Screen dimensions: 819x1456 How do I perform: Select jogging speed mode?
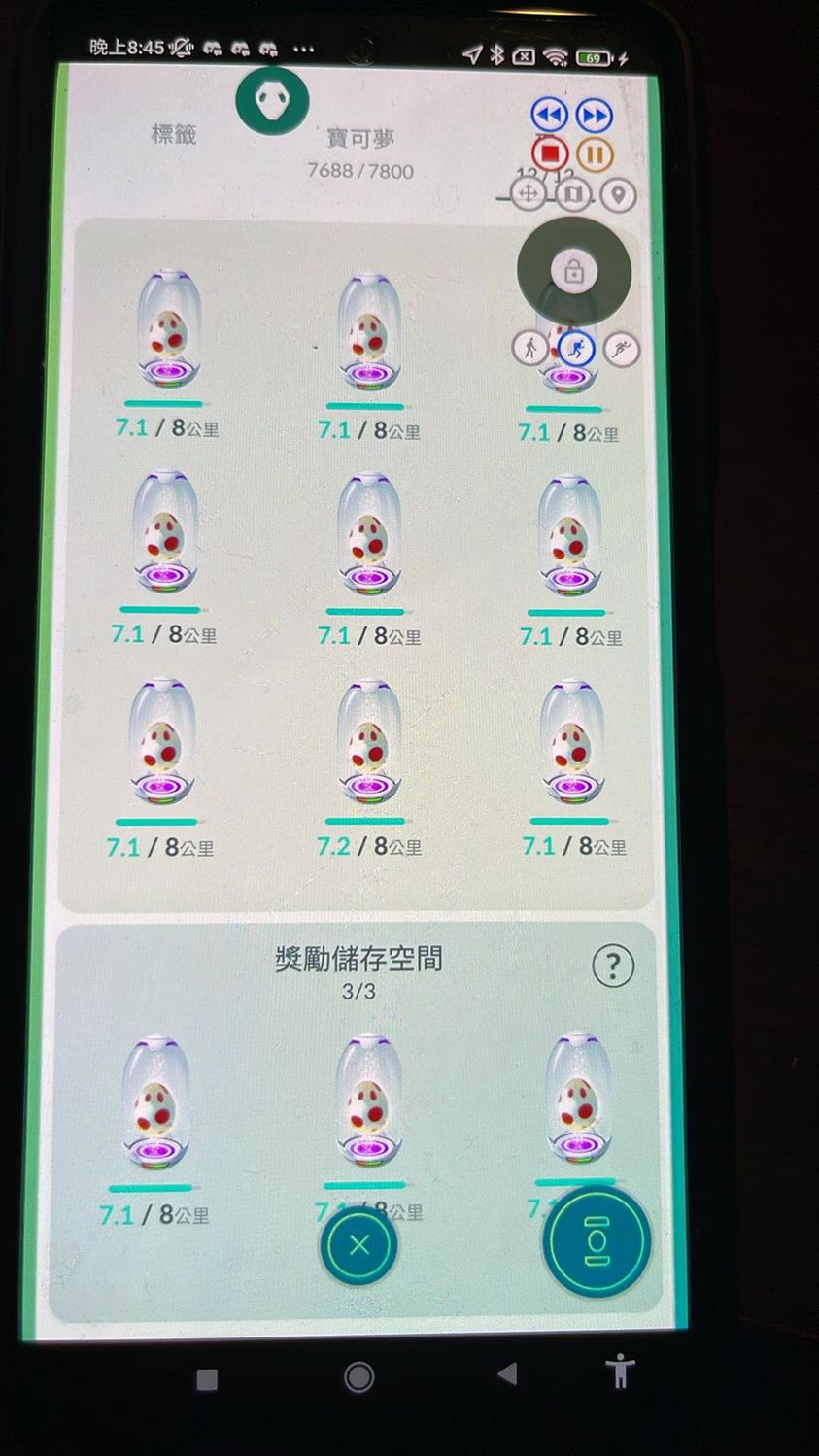pyautogui.click(x=575, y=348)
